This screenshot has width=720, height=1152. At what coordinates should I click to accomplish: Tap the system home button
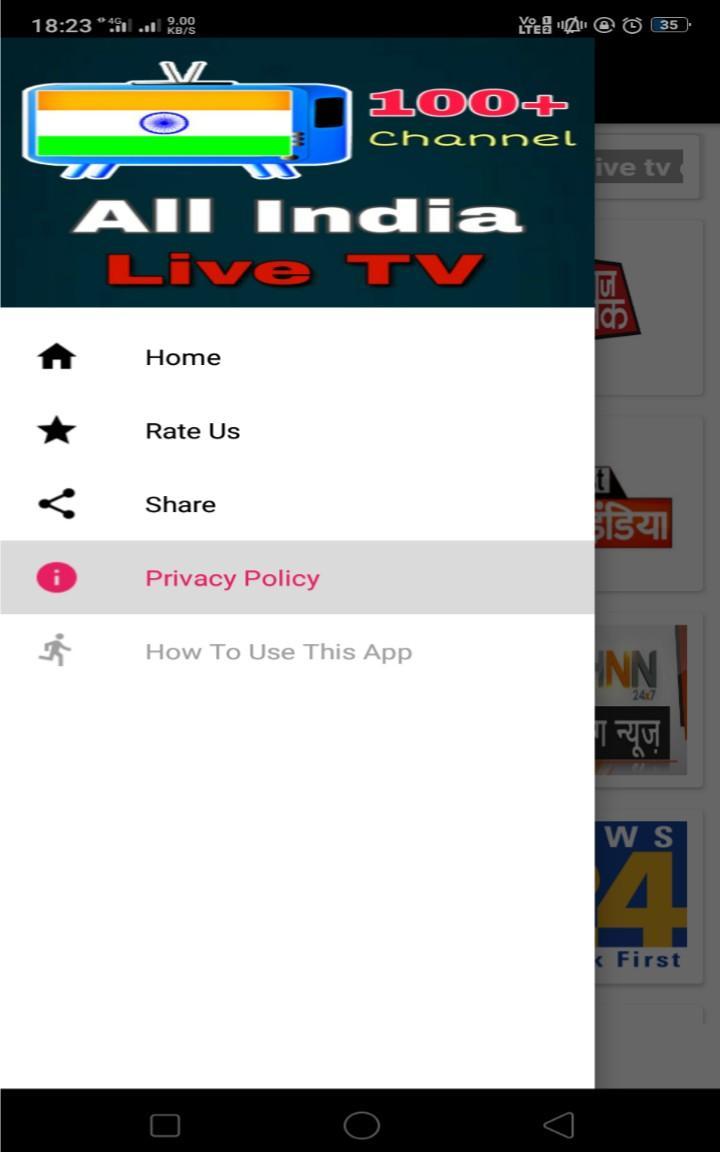point(361,1125)
